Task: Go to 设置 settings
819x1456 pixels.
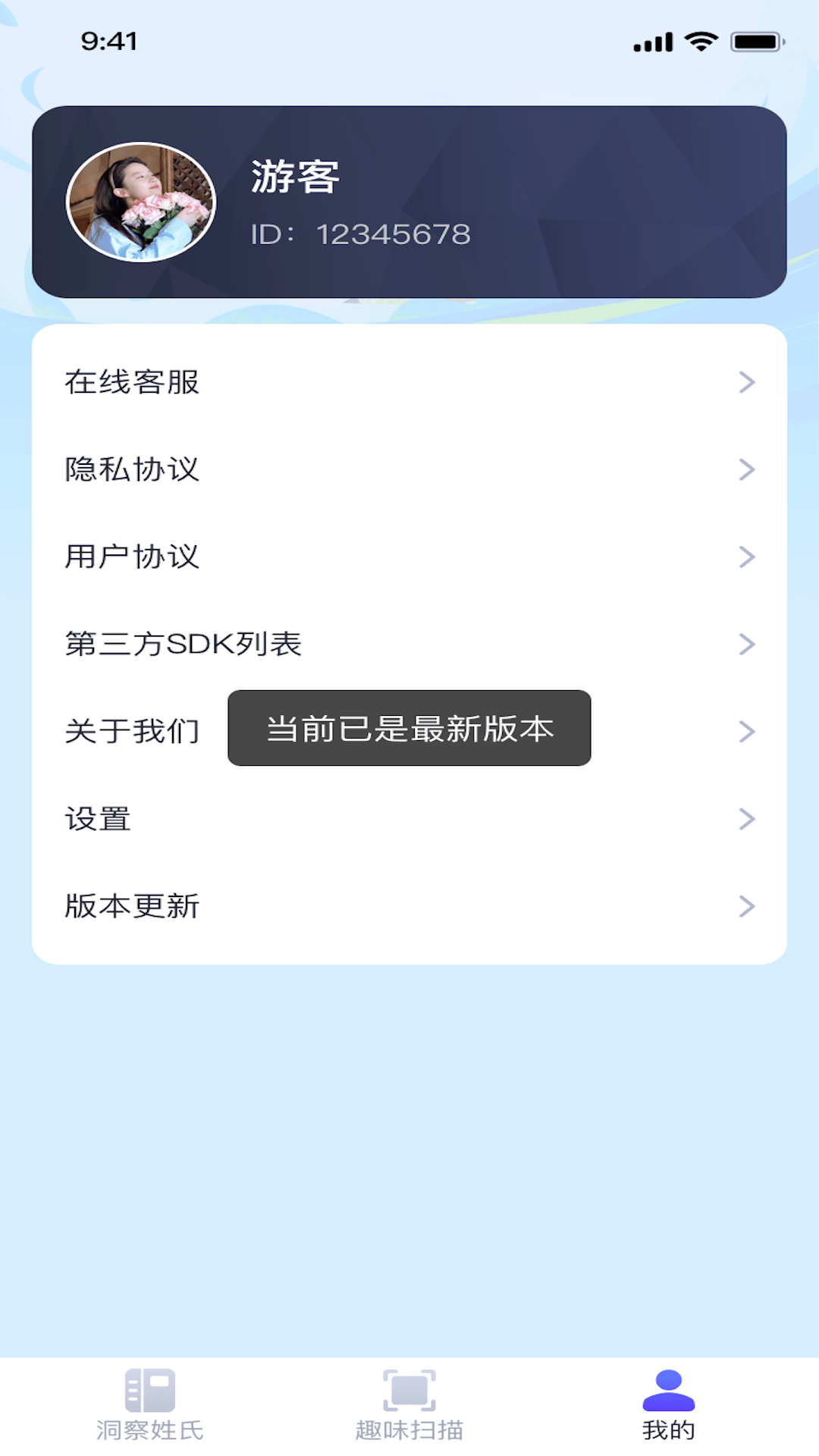Action: tap(409, 819)
